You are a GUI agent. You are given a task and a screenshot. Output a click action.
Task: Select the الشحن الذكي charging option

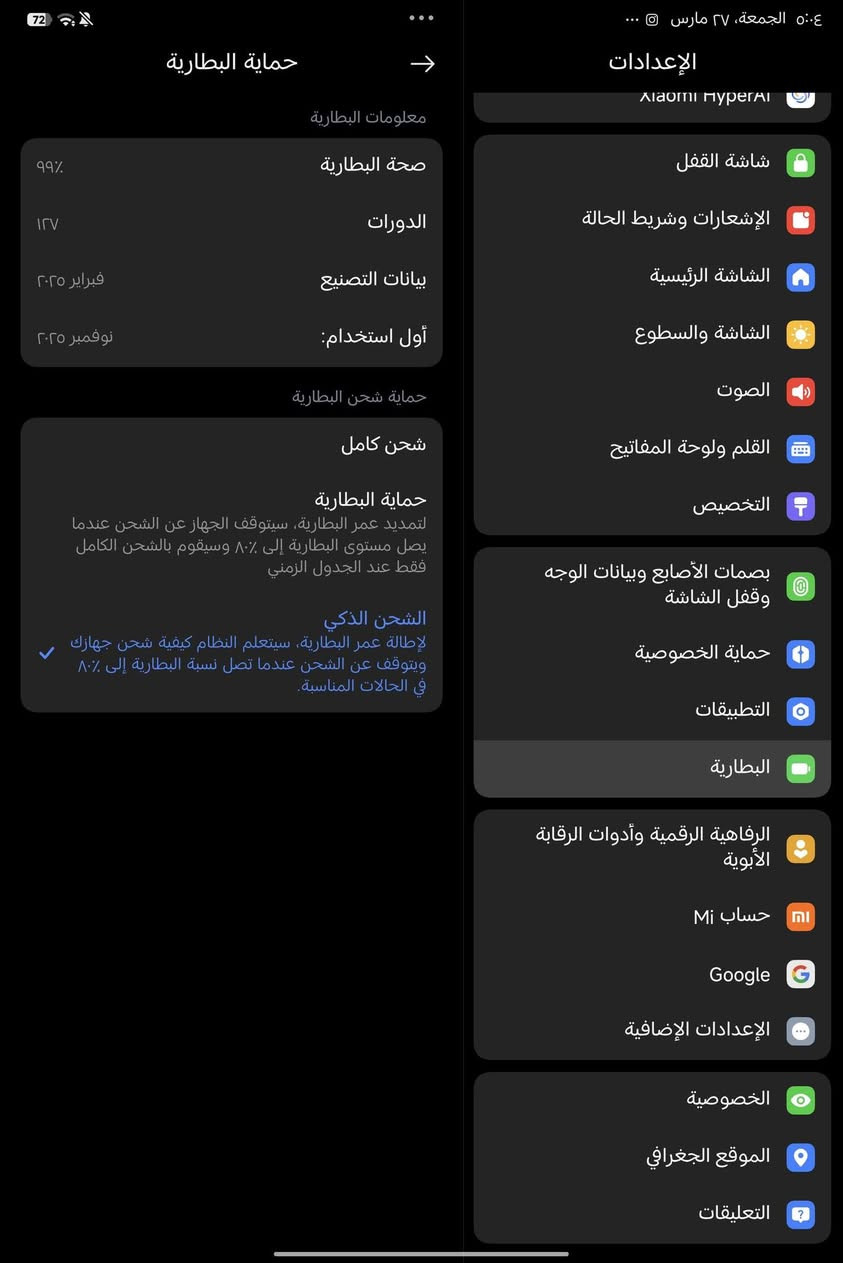(232, 652)
